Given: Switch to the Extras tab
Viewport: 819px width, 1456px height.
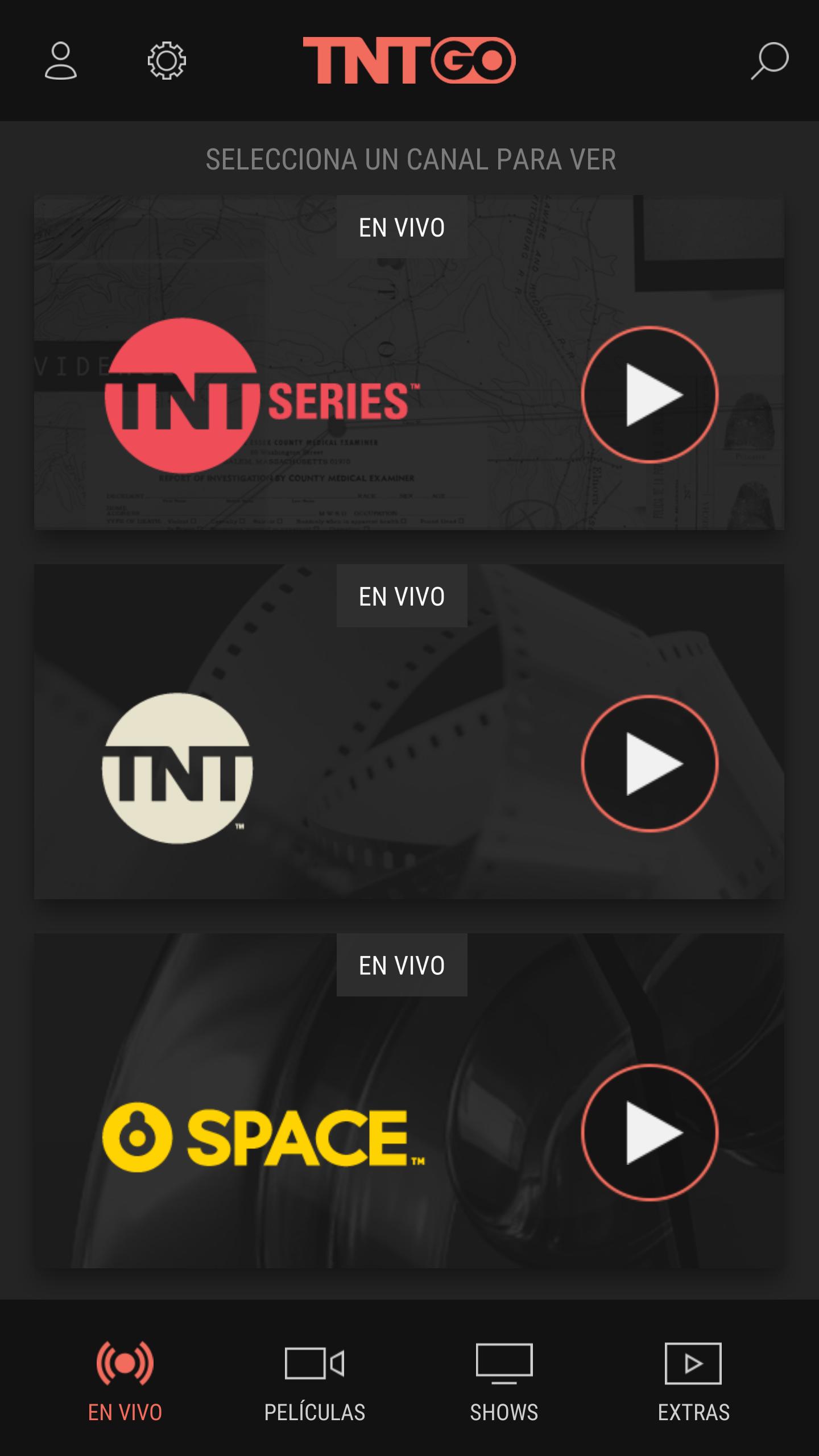Looking at the screenshot, I should click(x=693, y=1382).
